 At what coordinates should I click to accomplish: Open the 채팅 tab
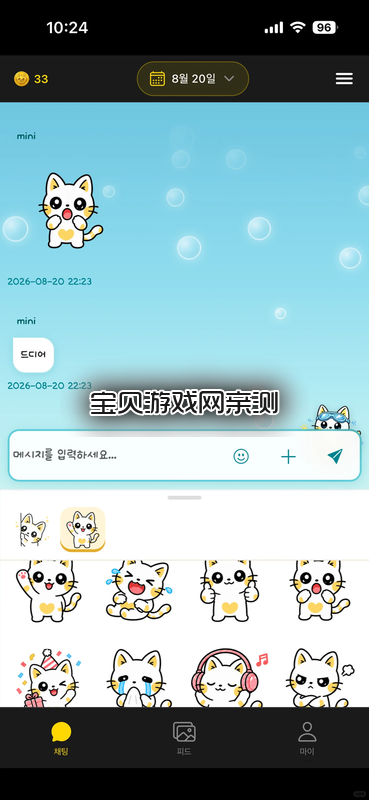click(61, 738)
